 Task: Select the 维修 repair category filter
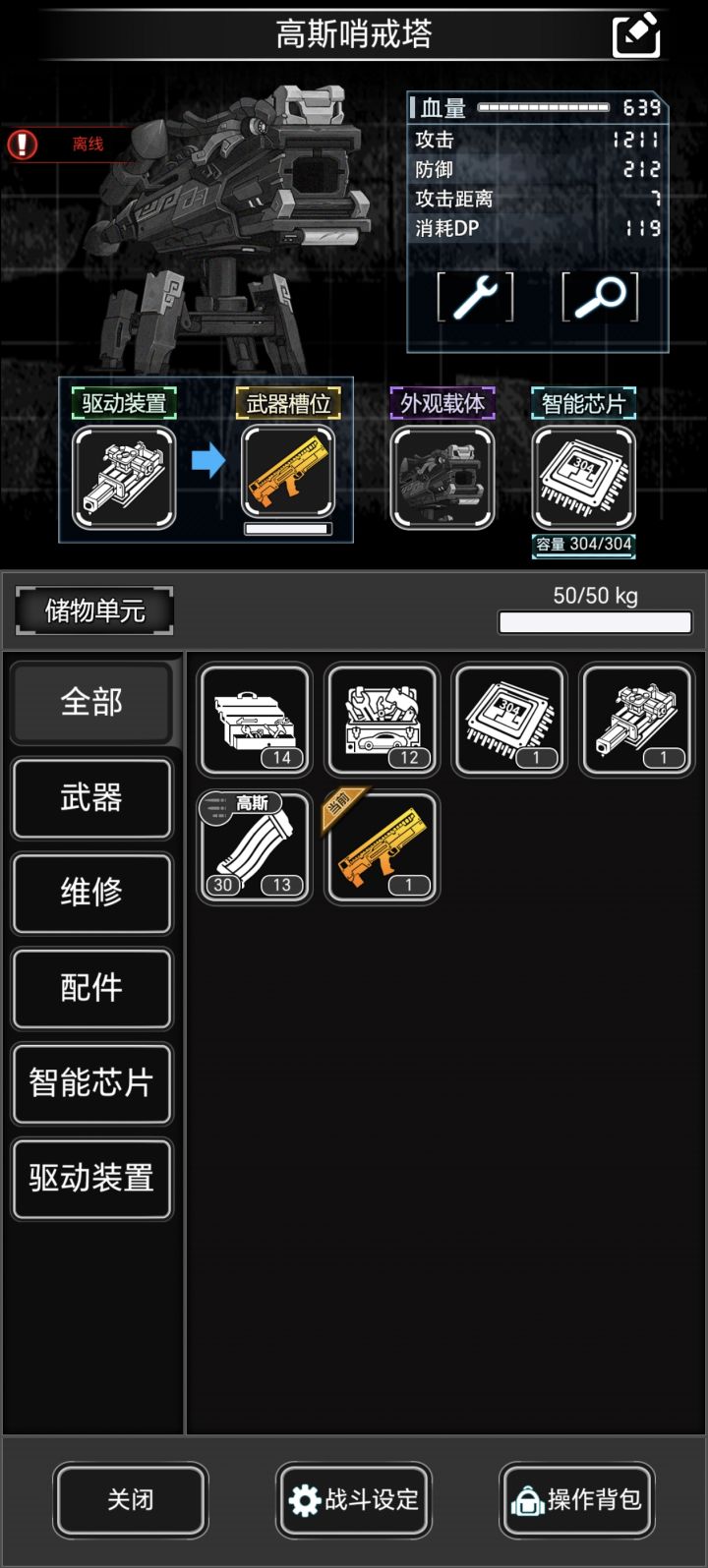[91, 894]
